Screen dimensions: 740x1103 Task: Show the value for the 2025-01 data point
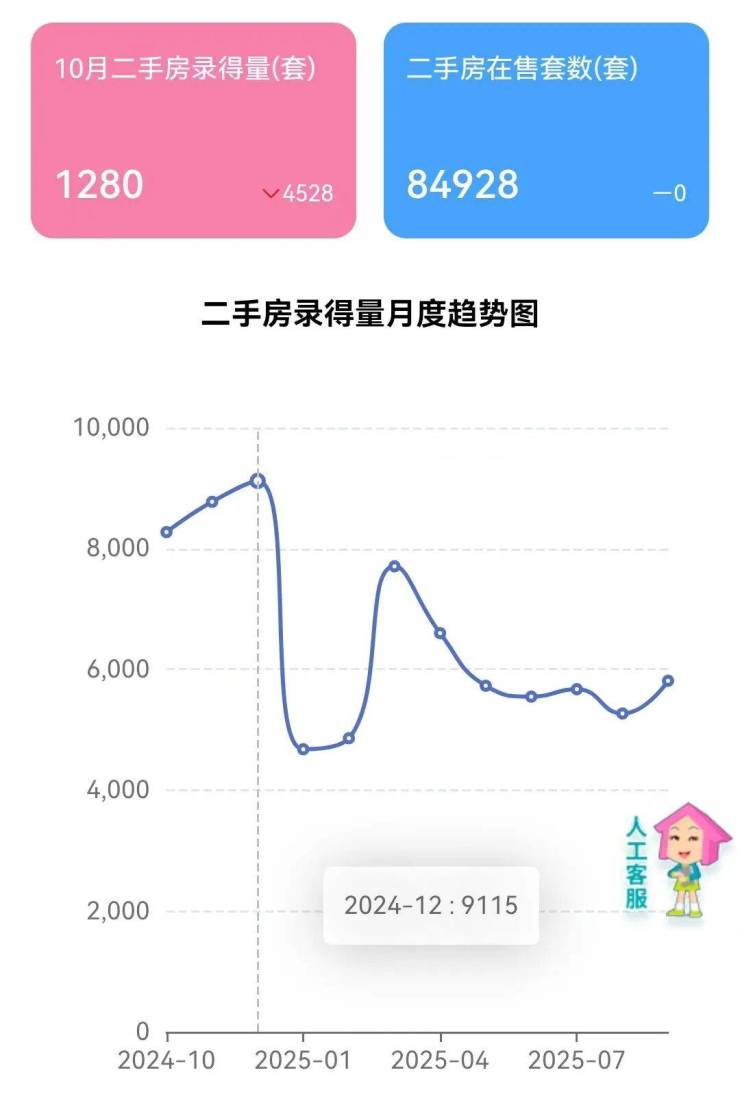click(303, 749)
